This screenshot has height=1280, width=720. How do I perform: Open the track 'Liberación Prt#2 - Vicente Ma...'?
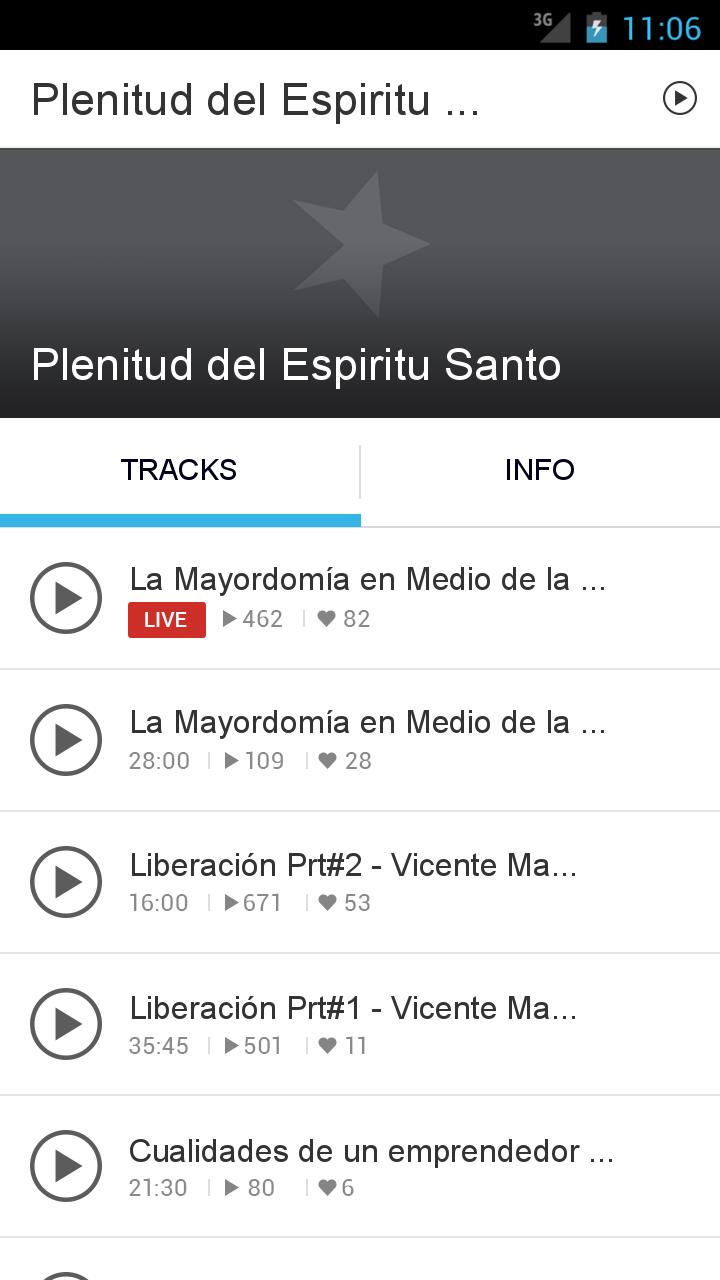coord(352,865)
